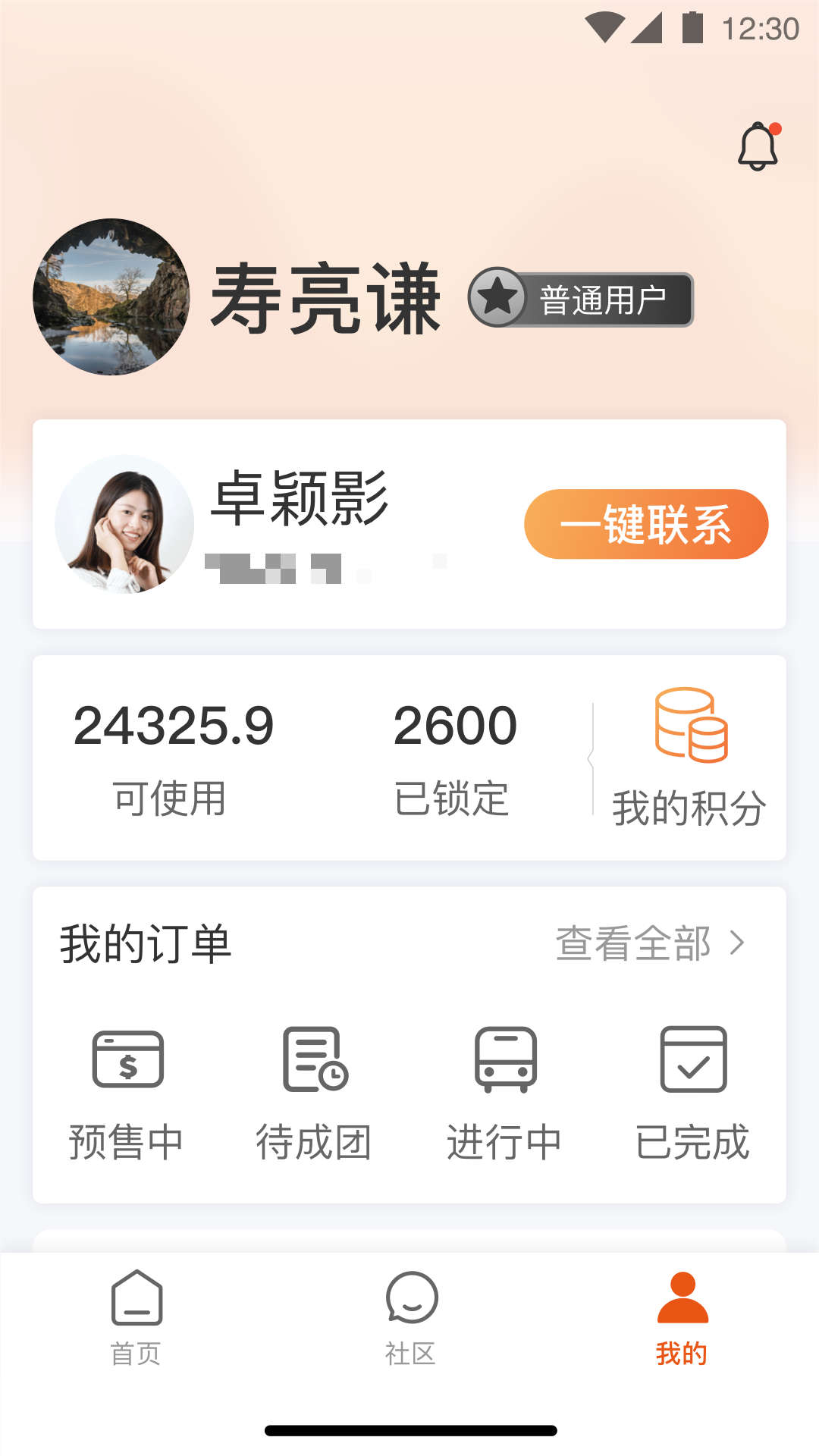The image size is (819, 1456).
Task: Open notifications via the bell icon
Action: tap(759, 146)
